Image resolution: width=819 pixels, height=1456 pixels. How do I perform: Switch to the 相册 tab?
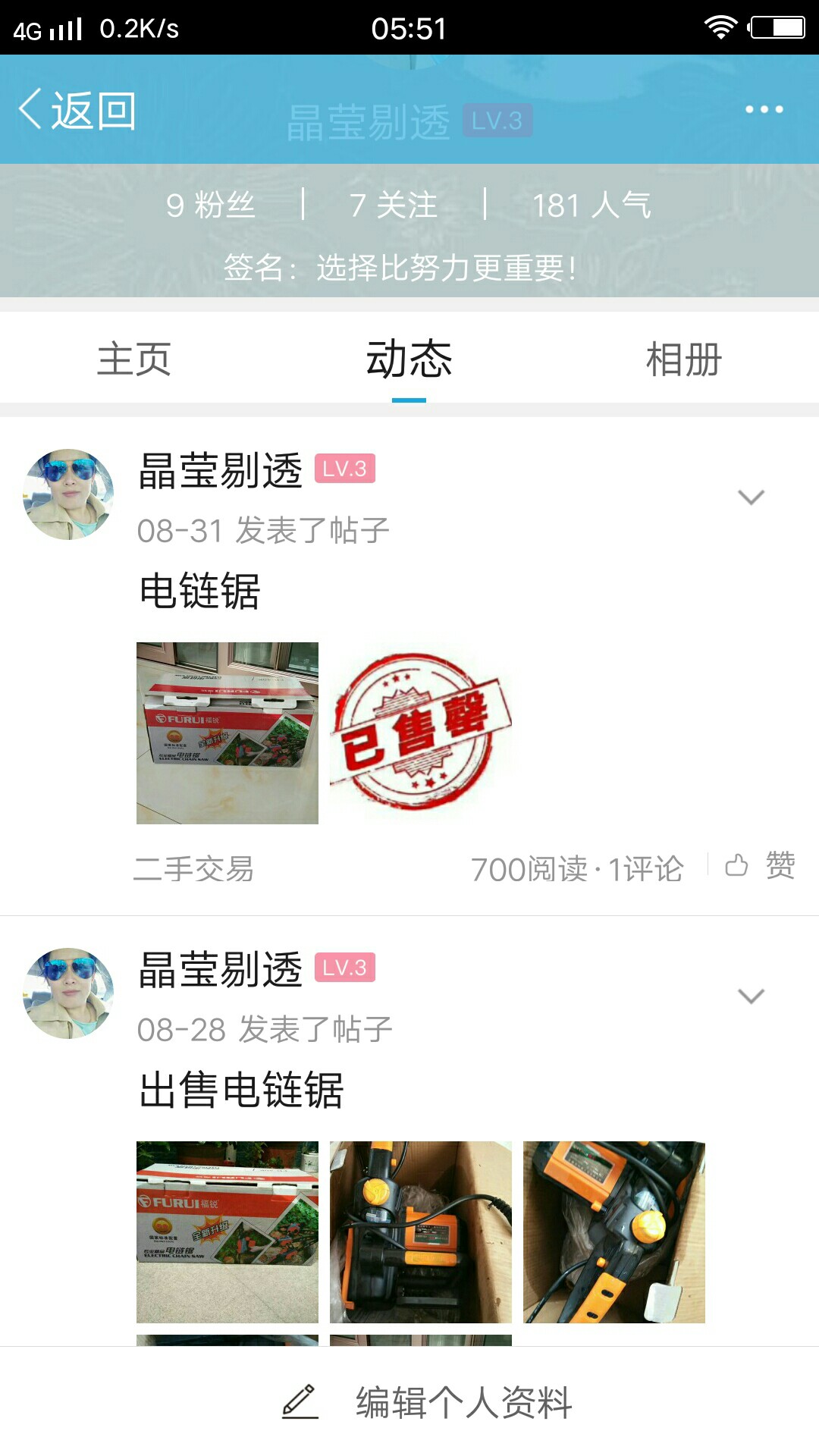[683, 359]
